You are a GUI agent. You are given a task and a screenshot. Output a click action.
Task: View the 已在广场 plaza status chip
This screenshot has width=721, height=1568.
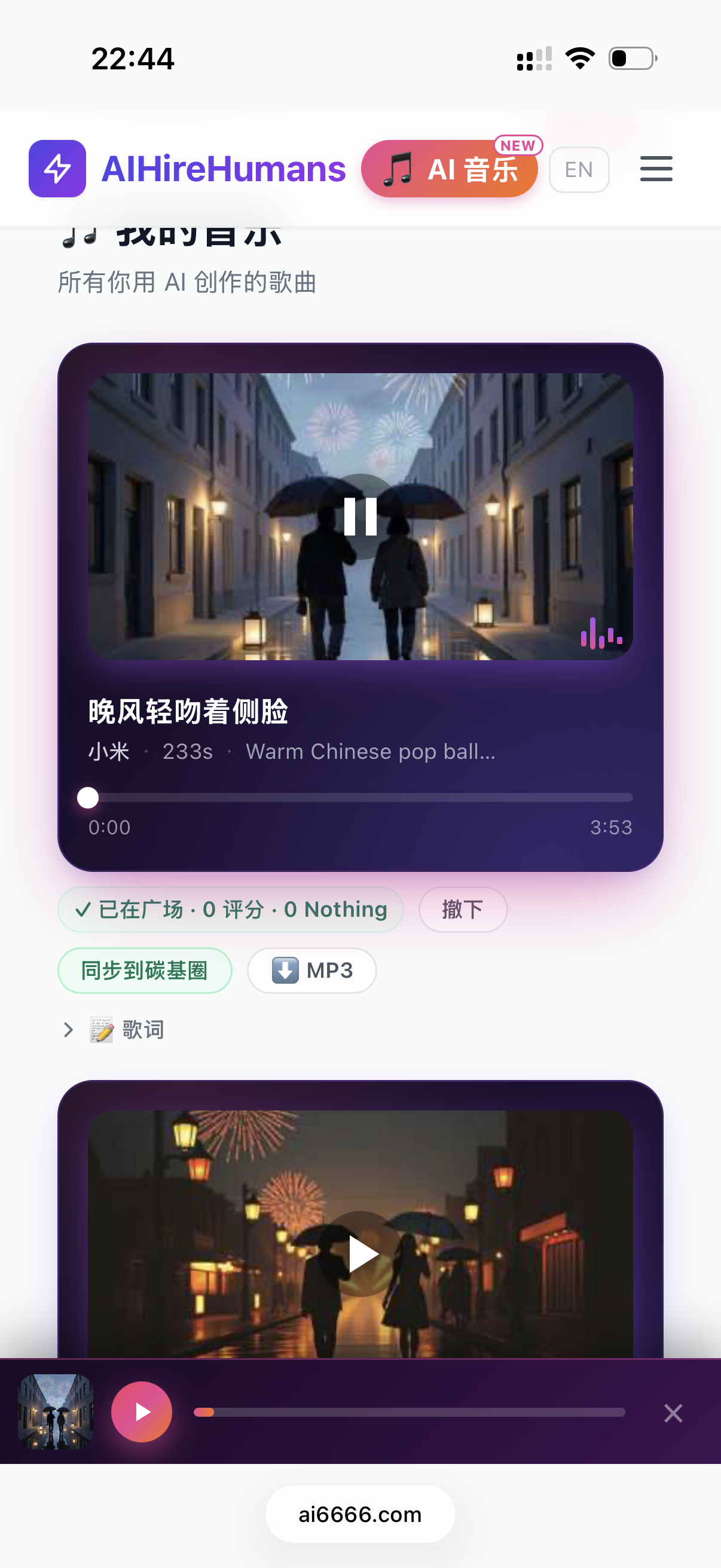point(230,910)
